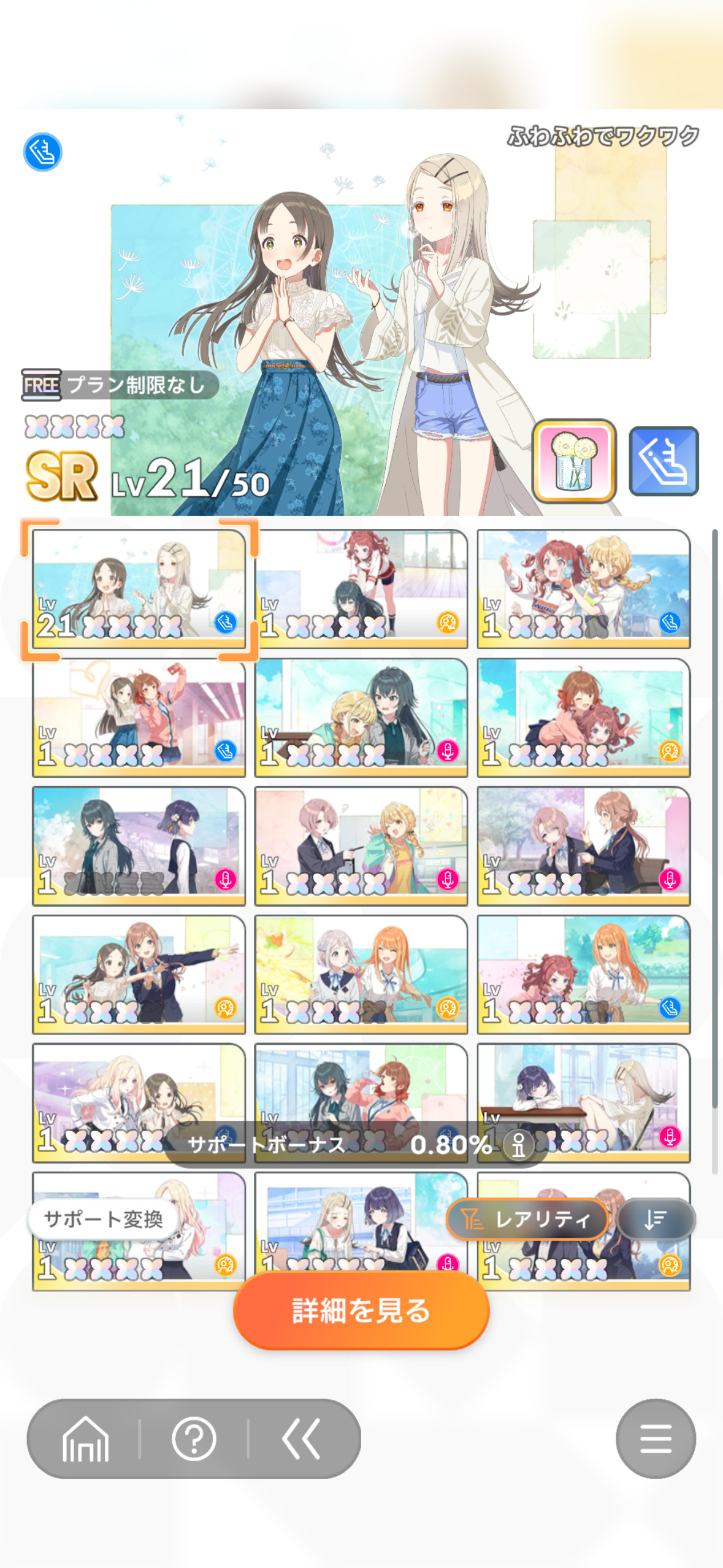Select the card with the orange-haired girl on a field
The width and height of the screenshot is (723, 1568).
[584, 974]
